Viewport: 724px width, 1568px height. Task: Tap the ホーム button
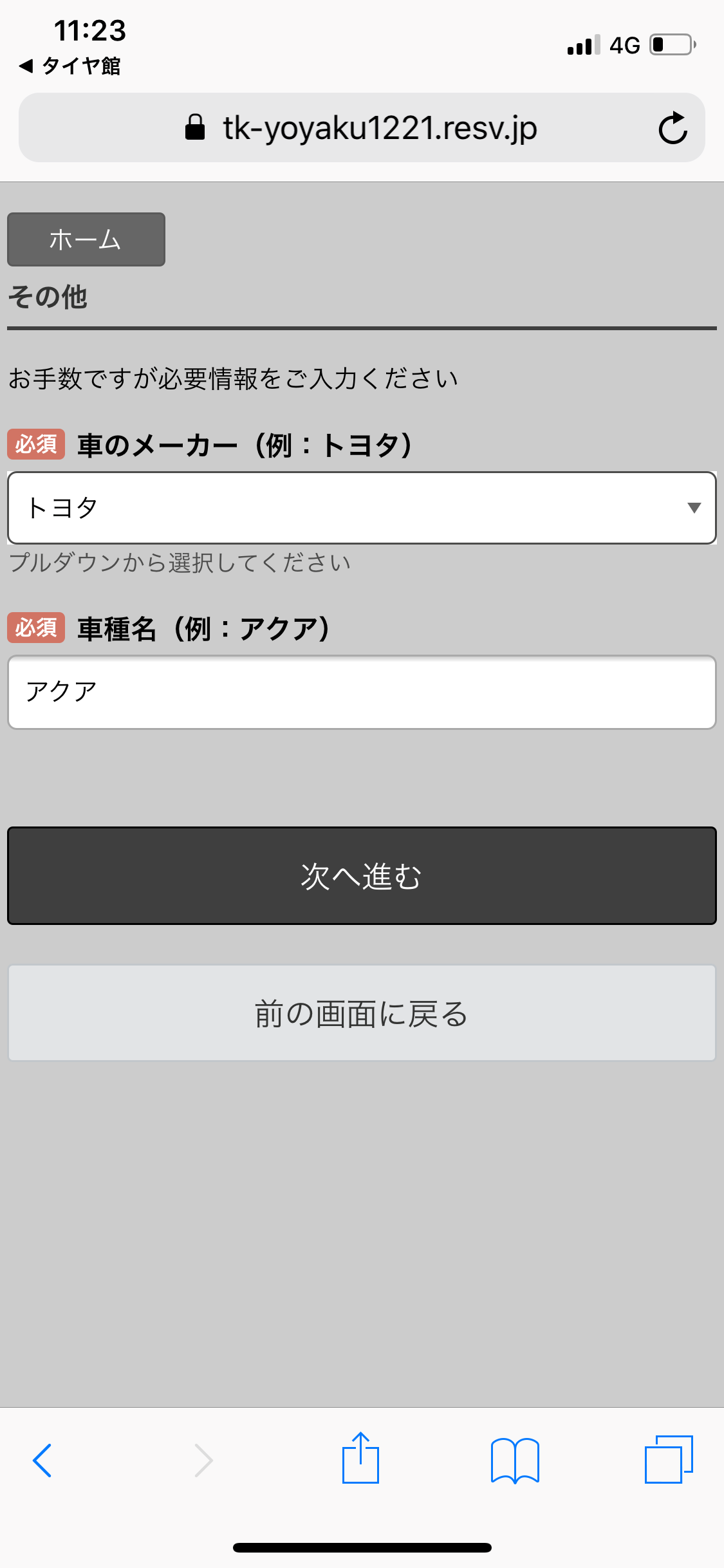click(x=86, y=239)
